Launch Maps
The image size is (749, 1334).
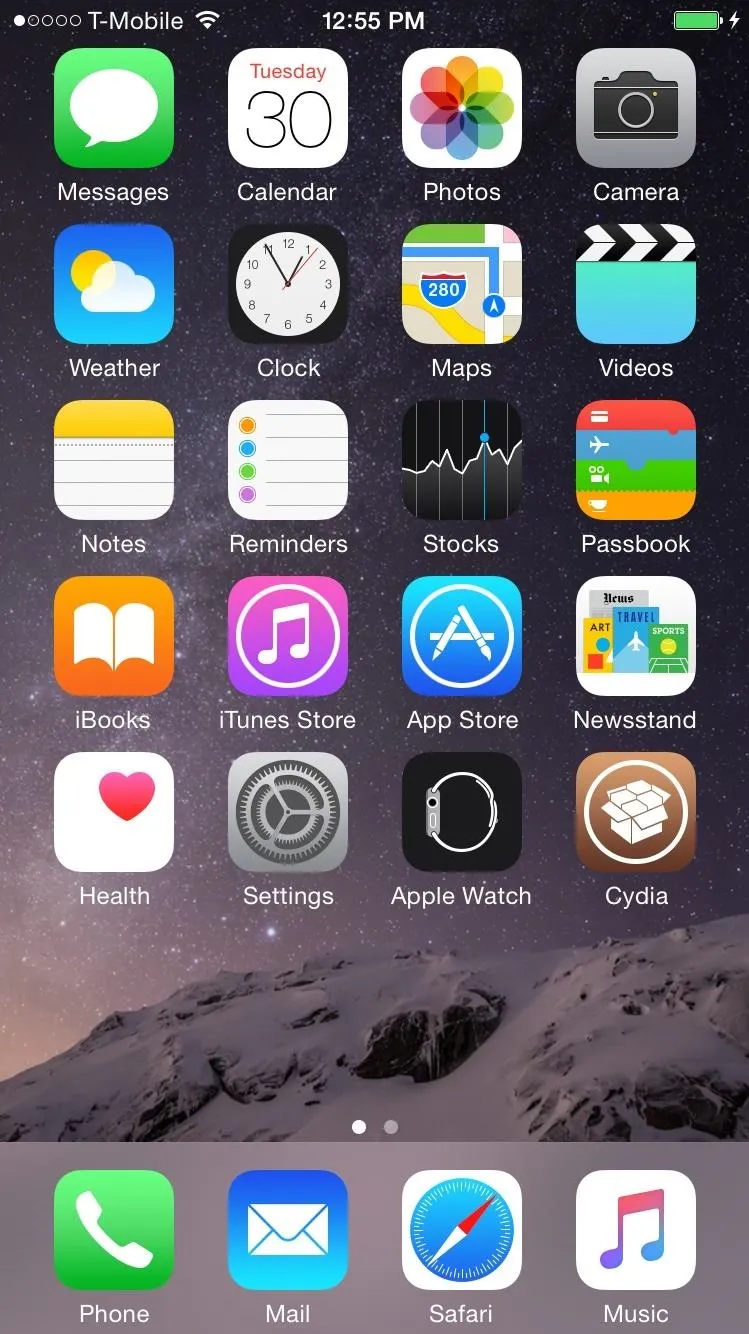(x=462, y=284)
